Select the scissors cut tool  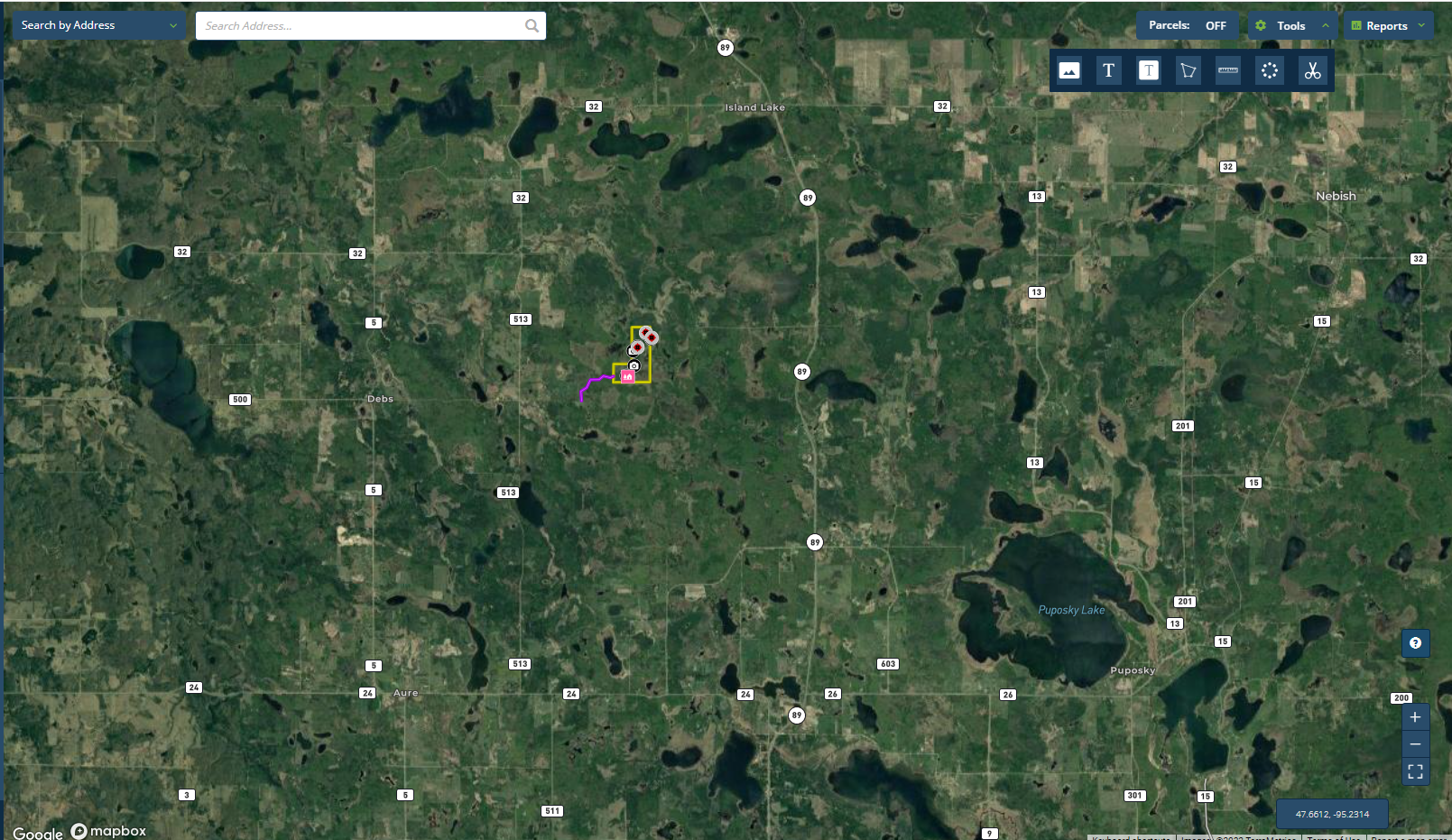click(1312, 70)
